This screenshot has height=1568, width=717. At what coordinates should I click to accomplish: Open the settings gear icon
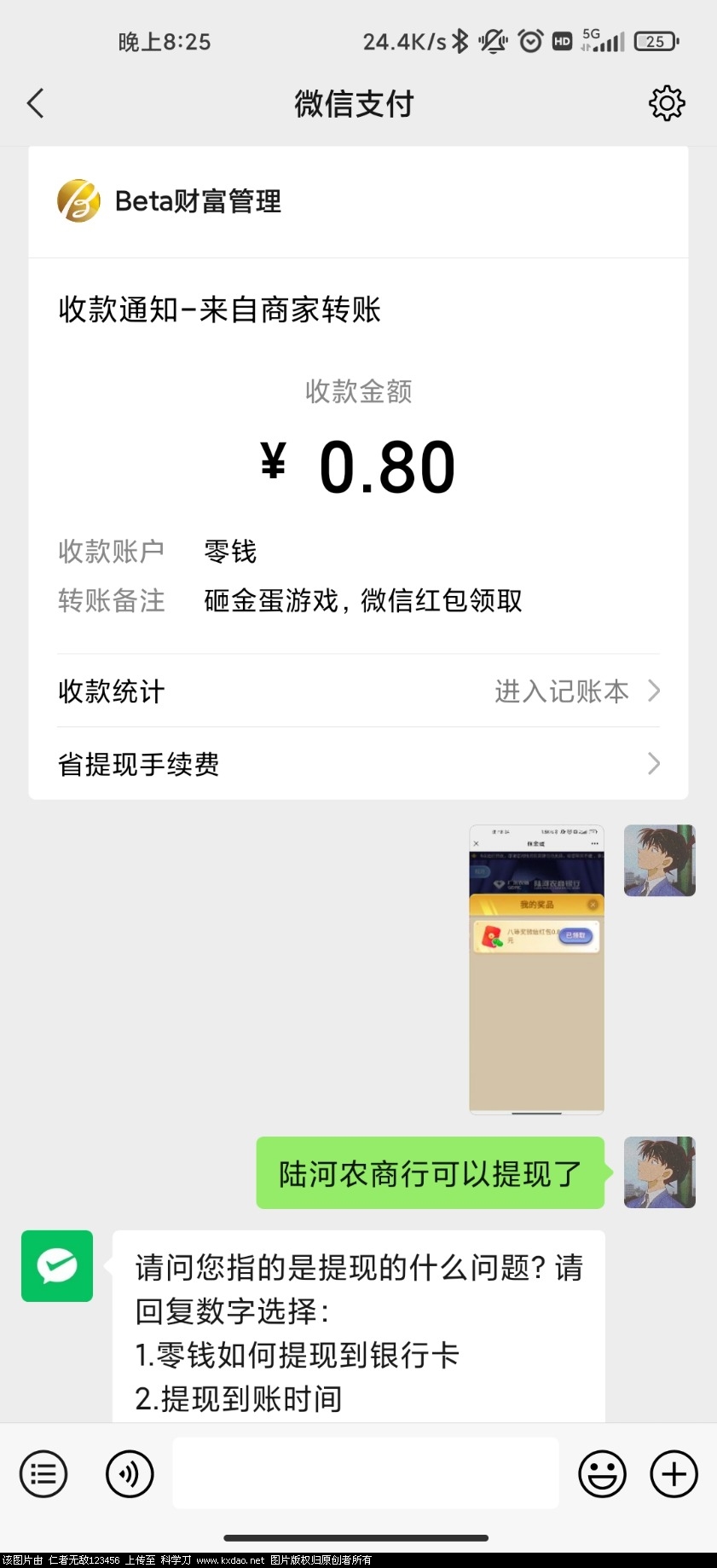(666, 104)
